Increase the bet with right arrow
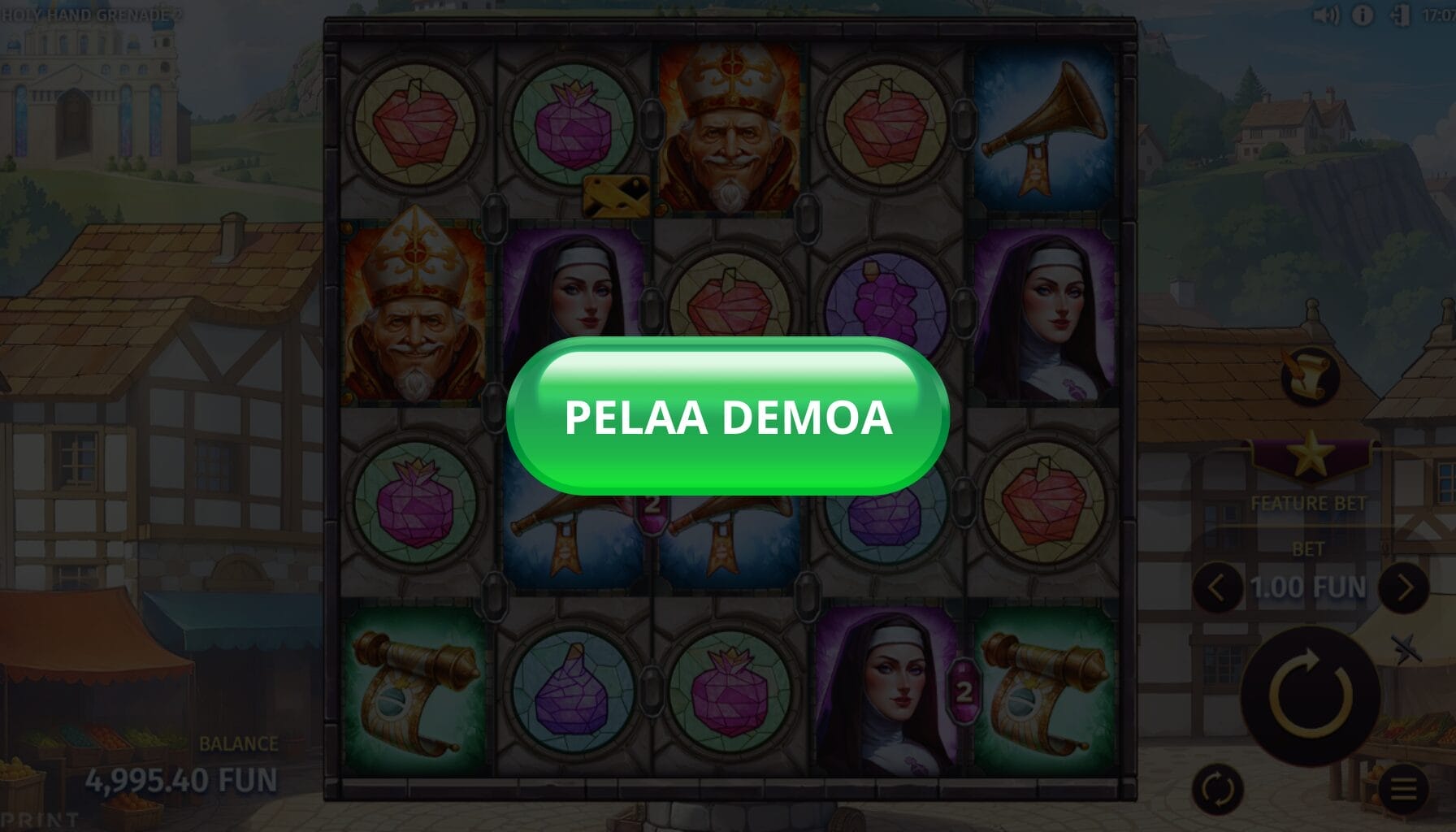Image resolution: width=1456 pixels, height=832 pixels. (1405, 587)
